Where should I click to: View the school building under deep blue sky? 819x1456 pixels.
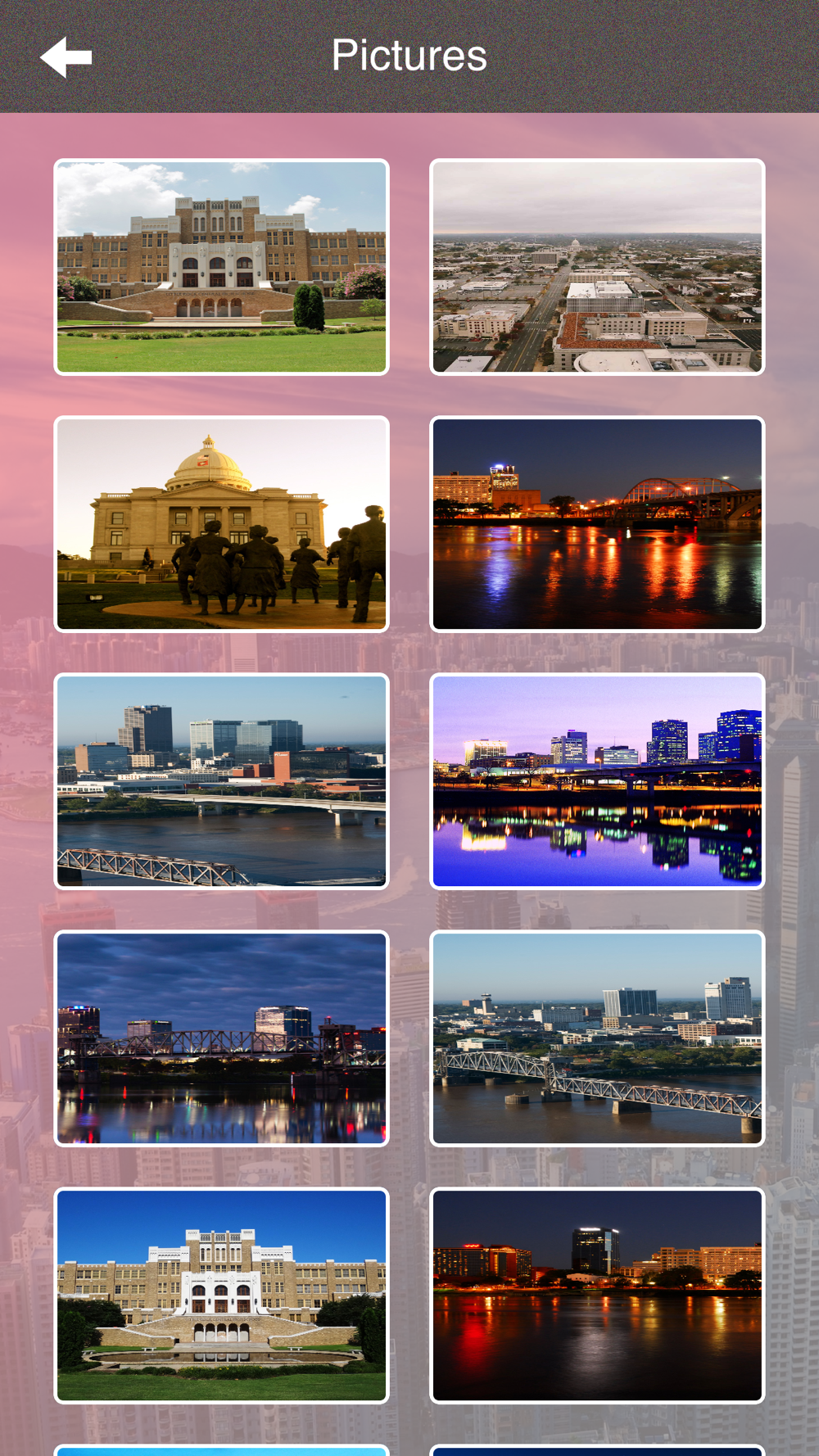(x=221, y=1295)
